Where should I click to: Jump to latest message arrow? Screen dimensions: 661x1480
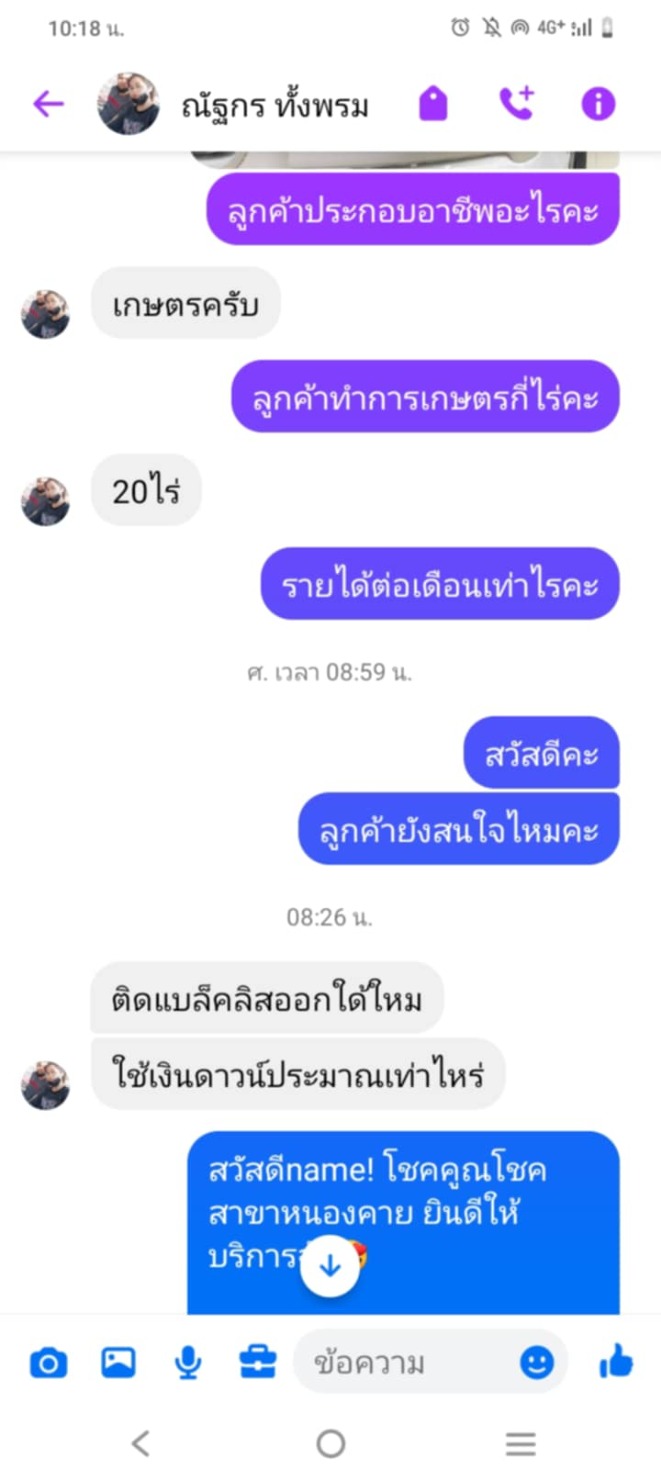coord(330,1265)
